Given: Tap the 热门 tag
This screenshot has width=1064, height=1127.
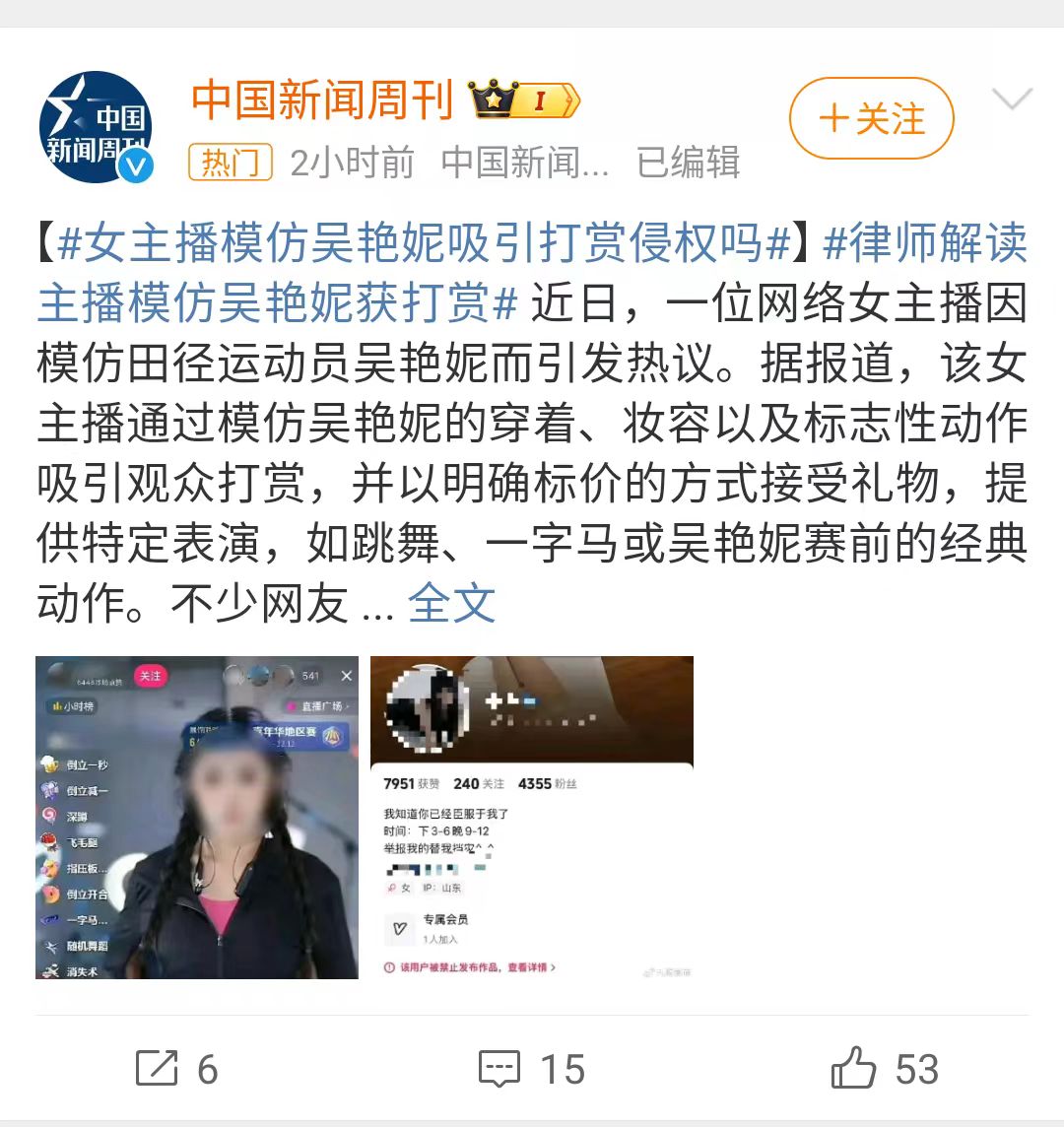Looking at the screenshot, I should tap(231, 163).
